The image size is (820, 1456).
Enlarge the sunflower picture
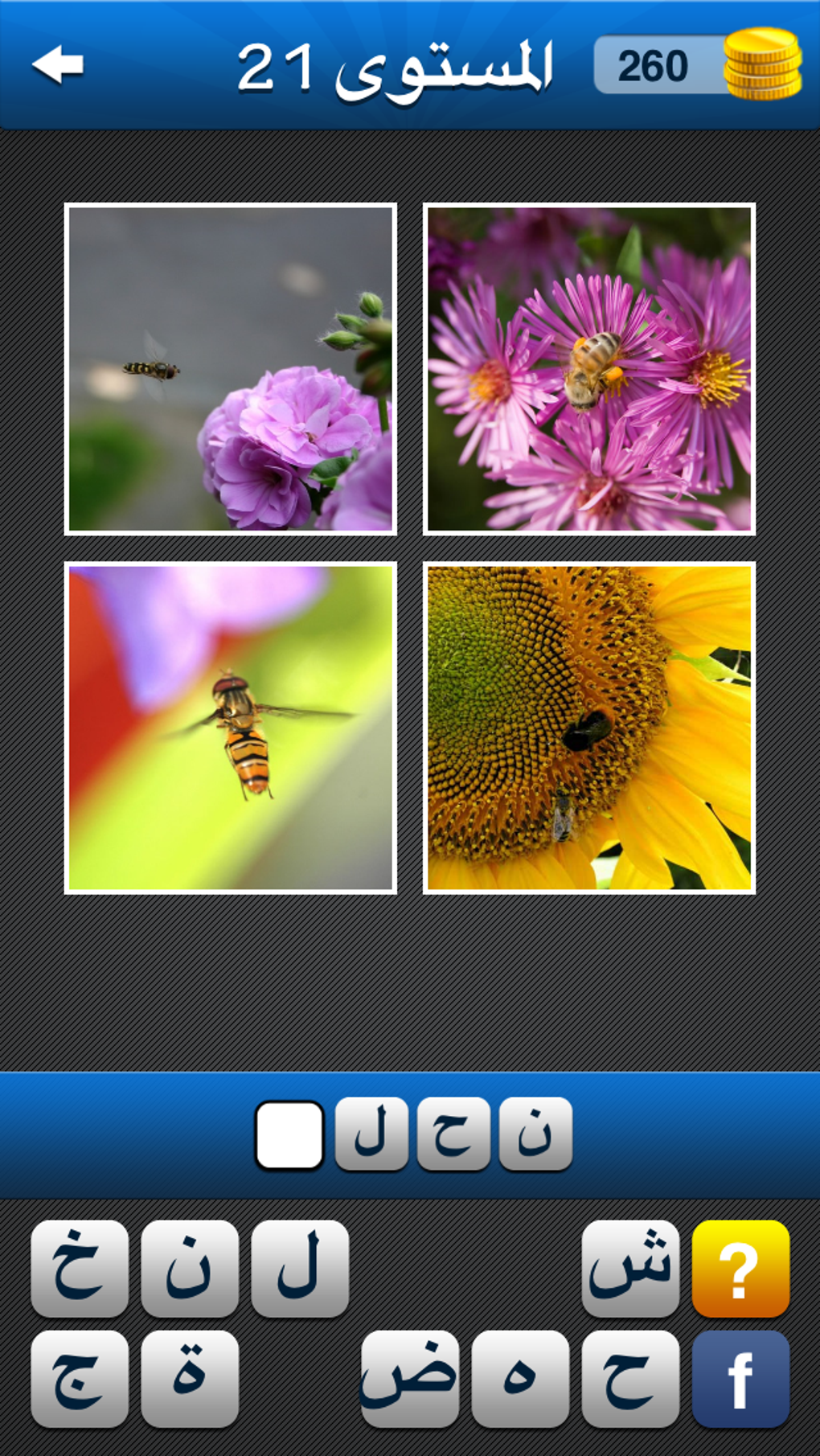point(589,728)
